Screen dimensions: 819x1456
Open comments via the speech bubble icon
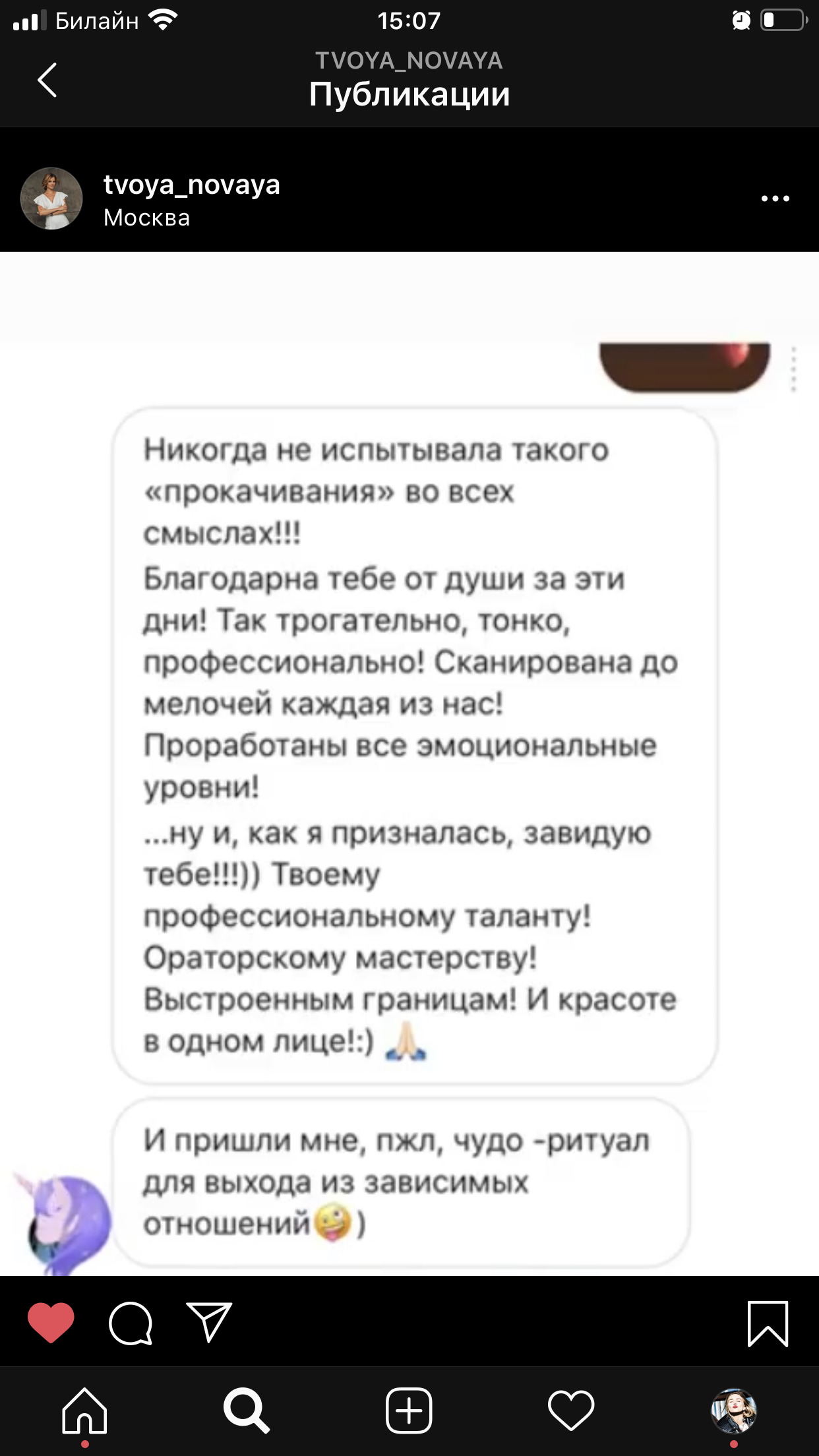131,1323
